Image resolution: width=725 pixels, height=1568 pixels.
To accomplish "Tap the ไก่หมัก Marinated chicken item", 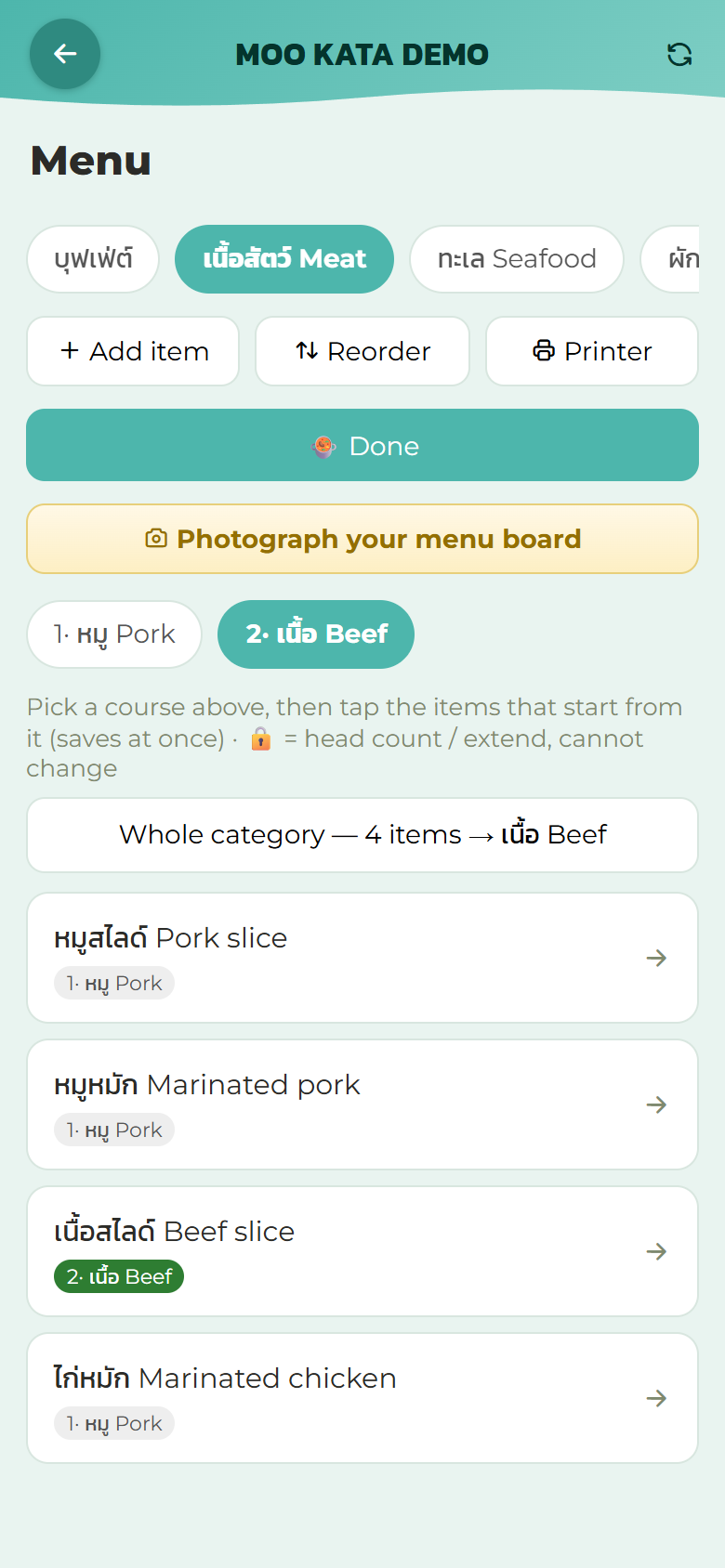I will 362,1398.
